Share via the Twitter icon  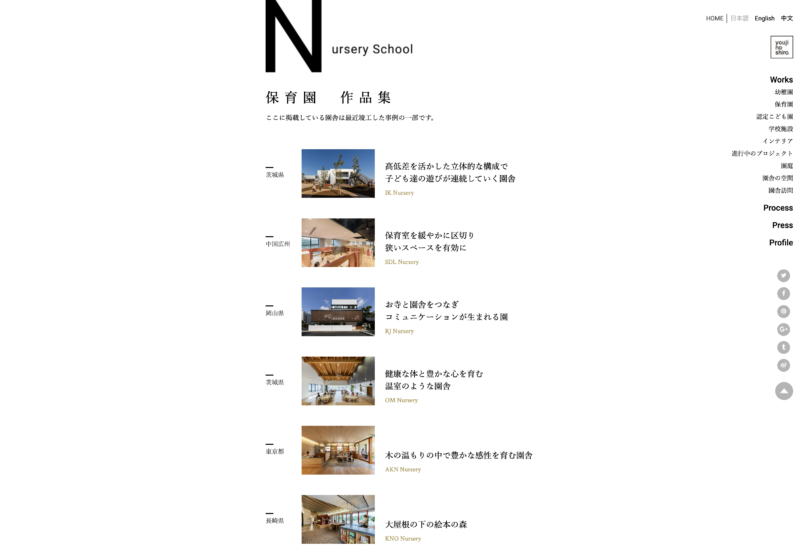[783, 275]
